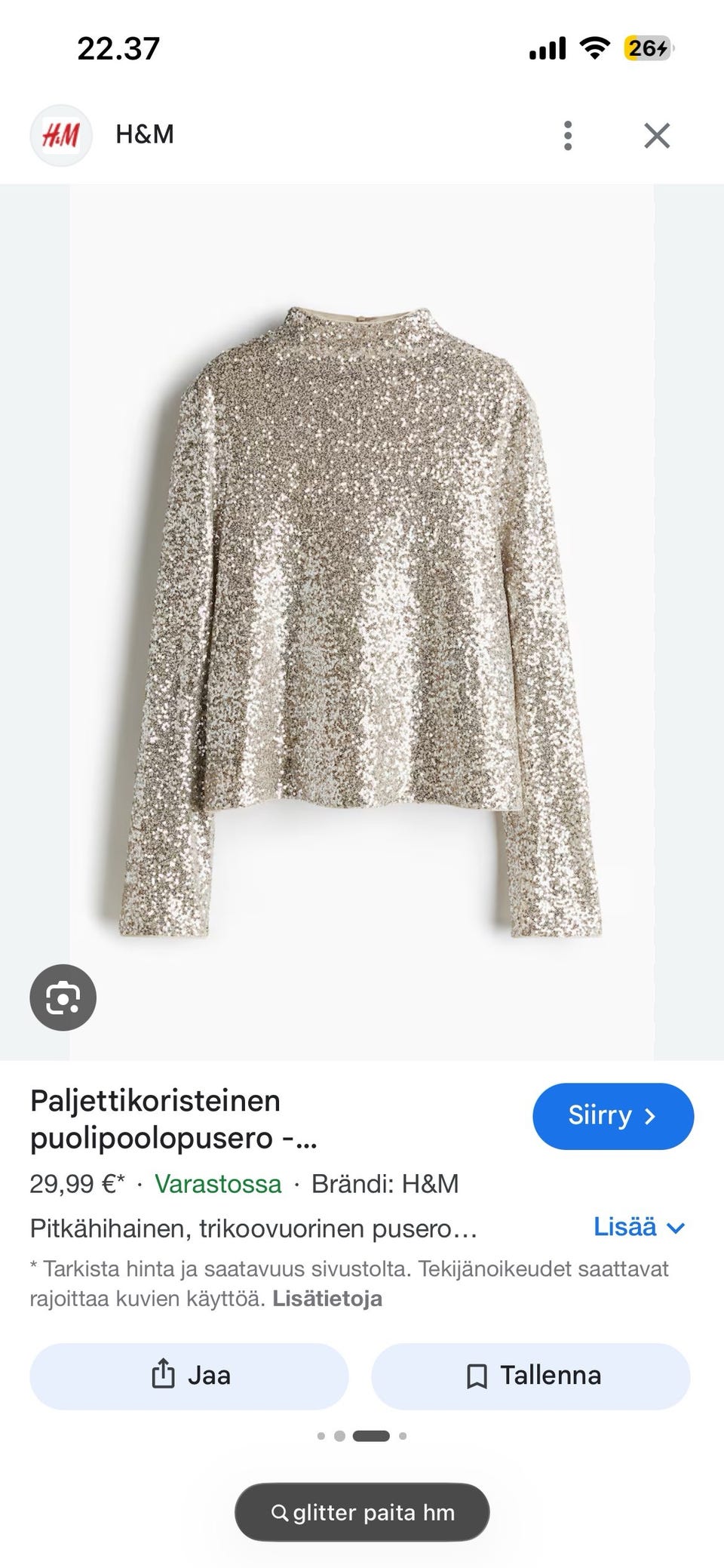Close the H&M image viewer
Screen dimensions: 724x1568
pyautogui.click(x=657, y=136)
